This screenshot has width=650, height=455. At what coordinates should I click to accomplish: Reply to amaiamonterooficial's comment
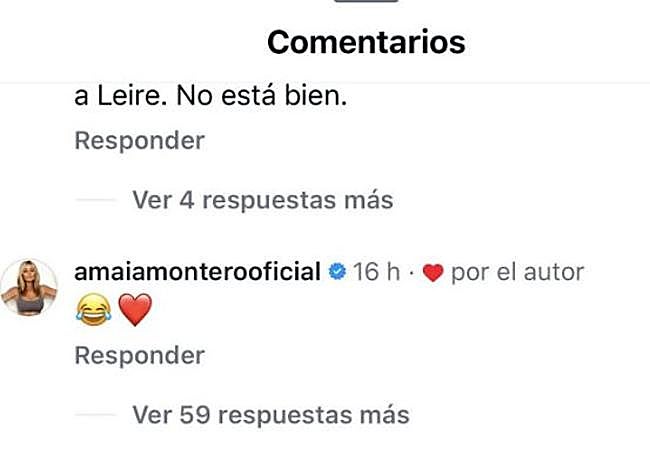click(139, 355)
